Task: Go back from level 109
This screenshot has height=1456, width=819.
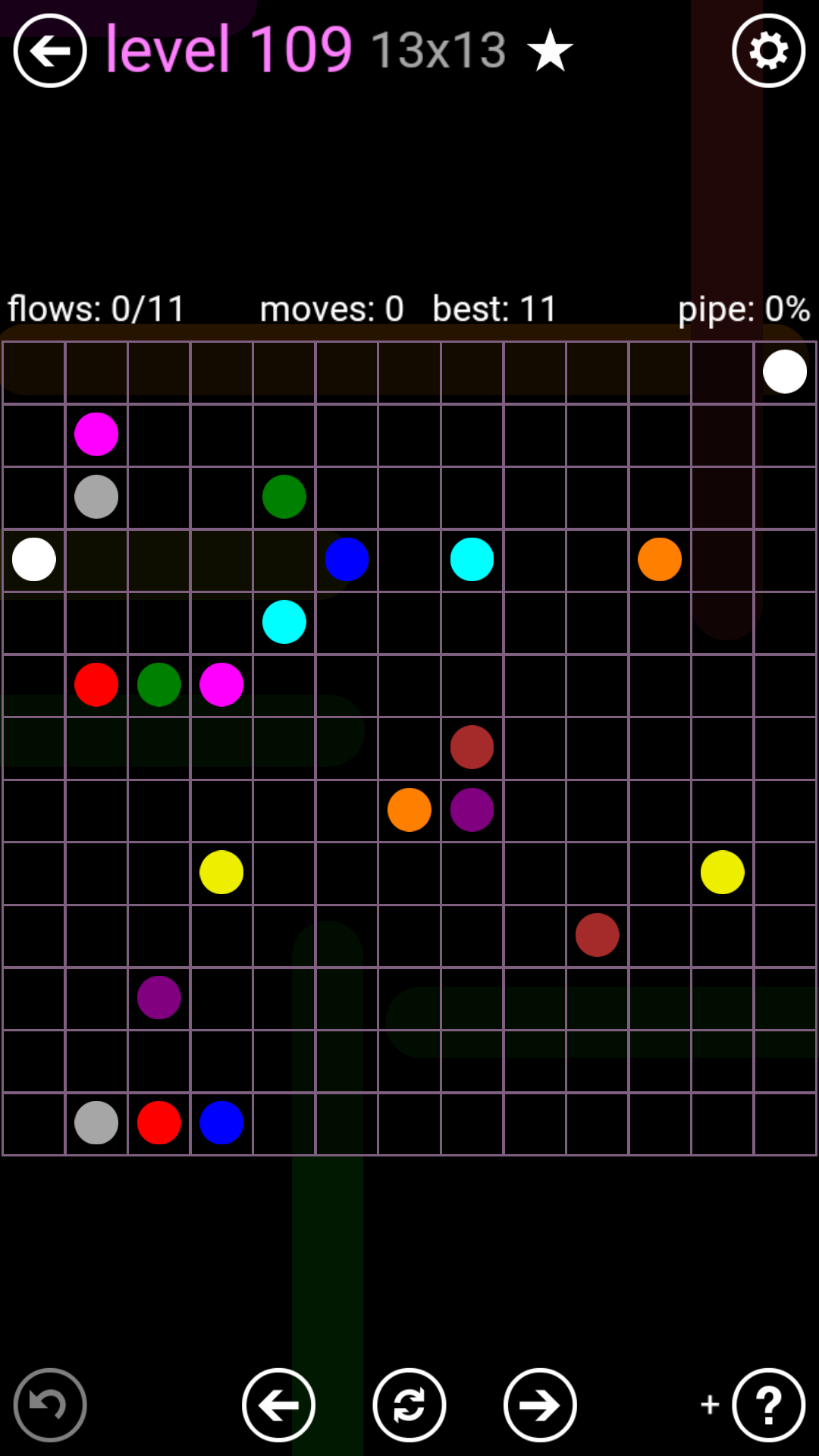Action: [x=50, y=51]
